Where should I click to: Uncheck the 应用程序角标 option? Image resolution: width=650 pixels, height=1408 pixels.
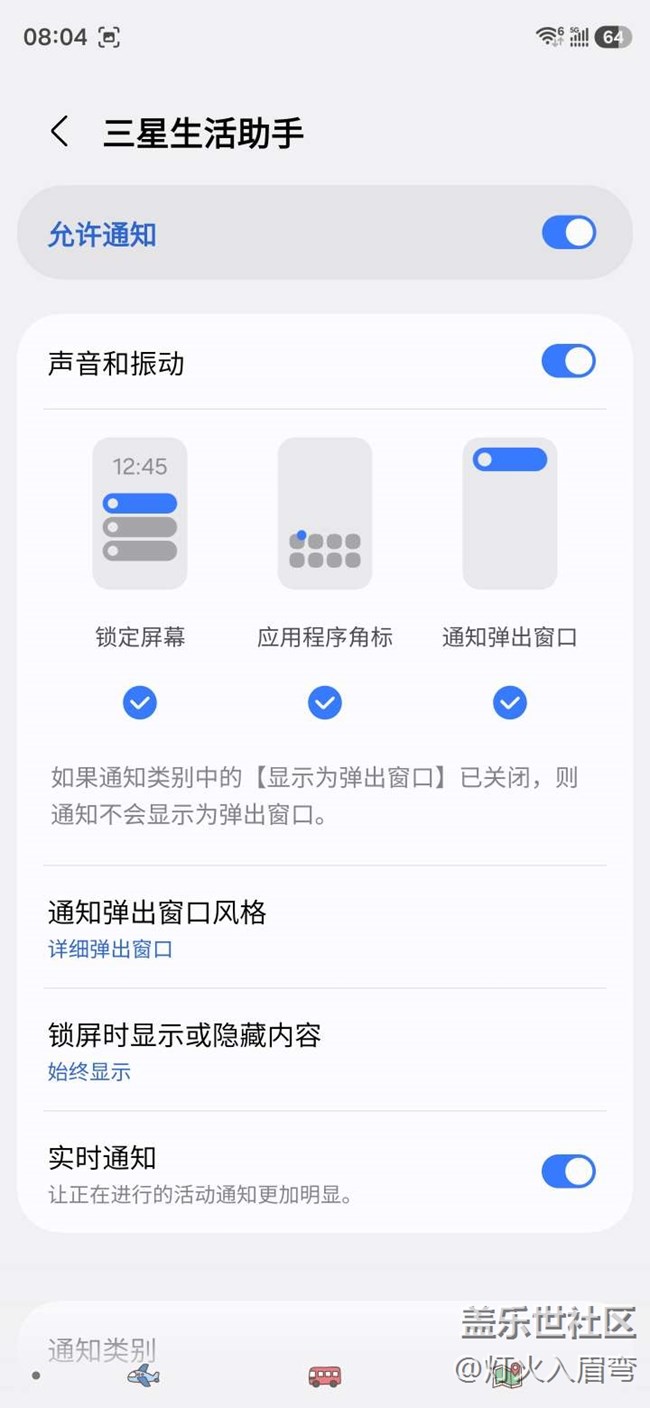[324, 703]
